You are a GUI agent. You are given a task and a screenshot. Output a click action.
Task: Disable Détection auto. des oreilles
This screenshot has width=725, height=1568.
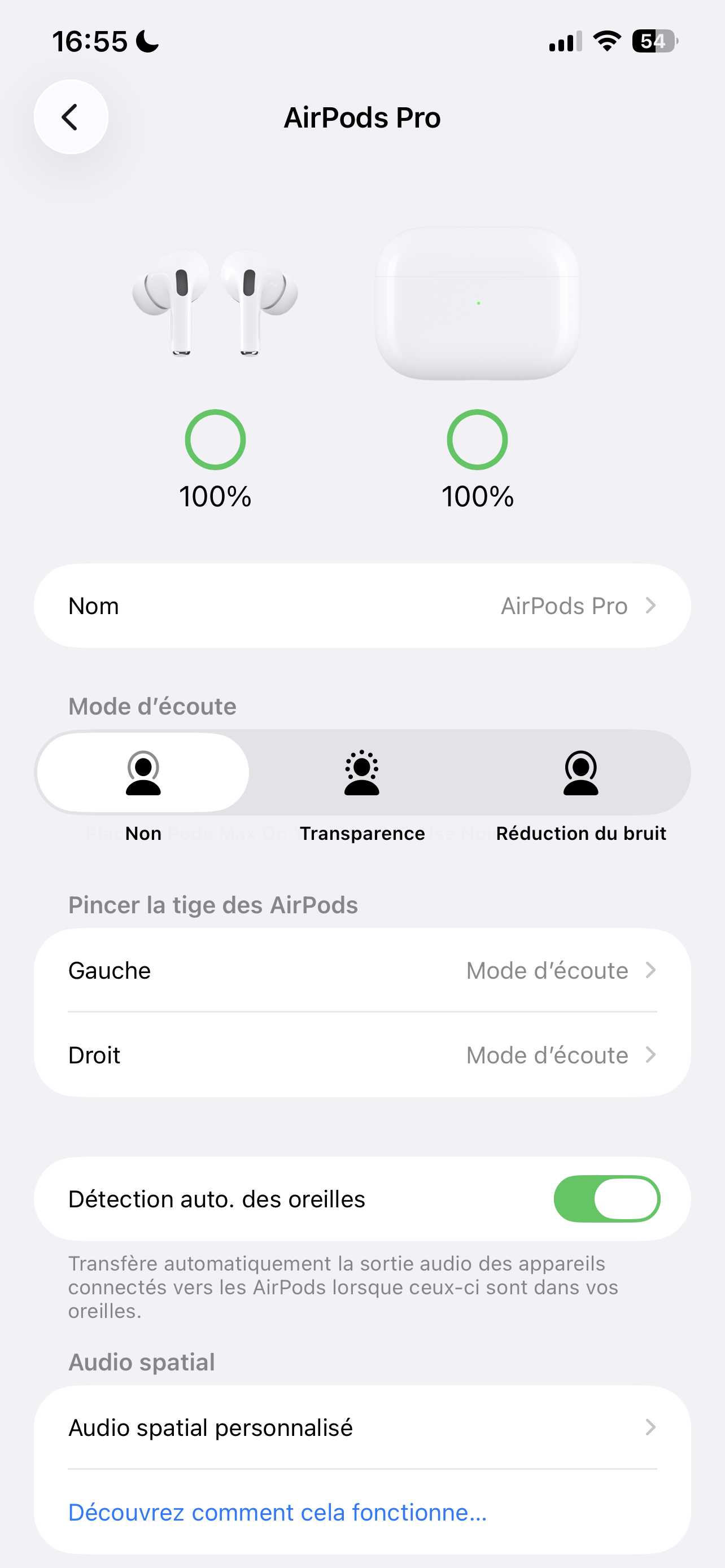tap(606, 1198)
